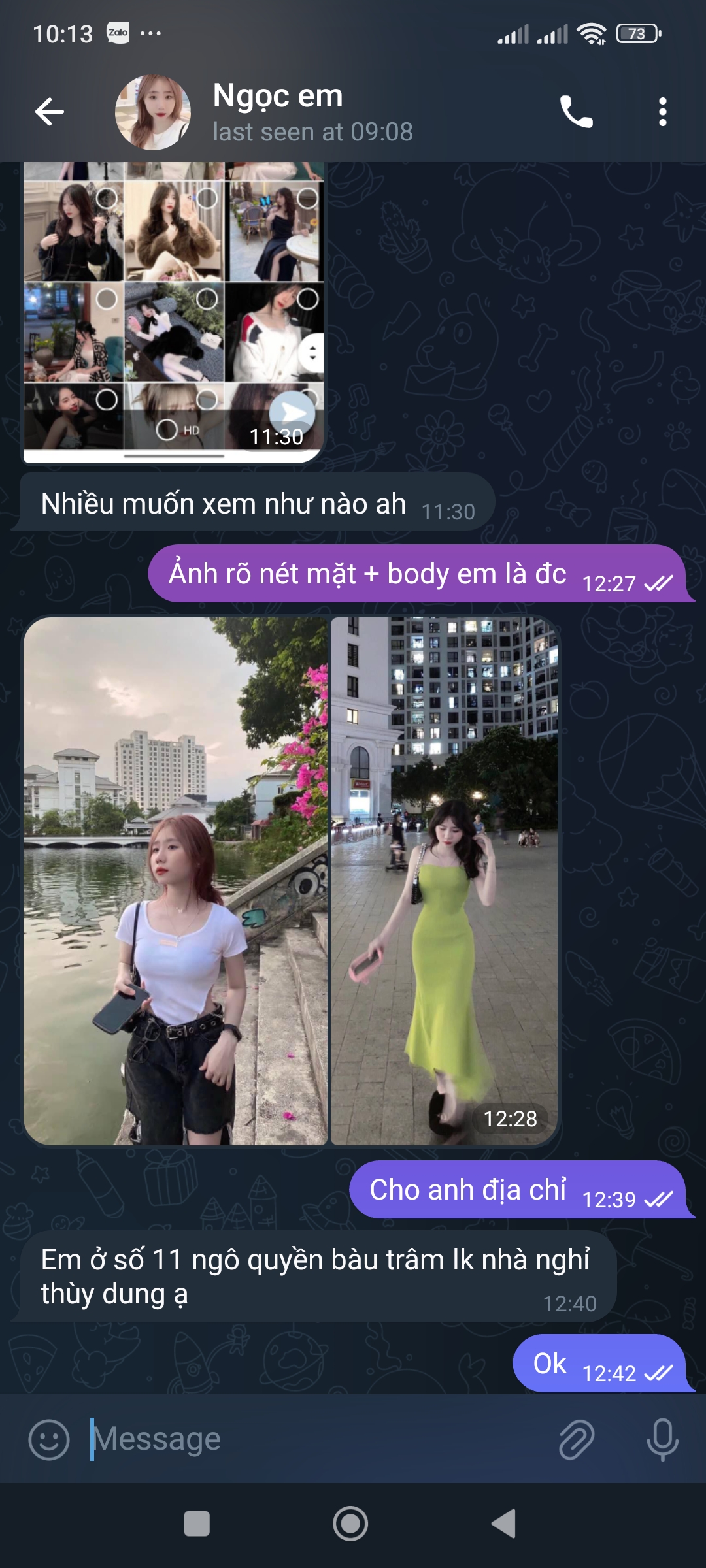This screenshot has height=1568, width=706.
Task: Open the photo of the white shirt
Action: 175,881
